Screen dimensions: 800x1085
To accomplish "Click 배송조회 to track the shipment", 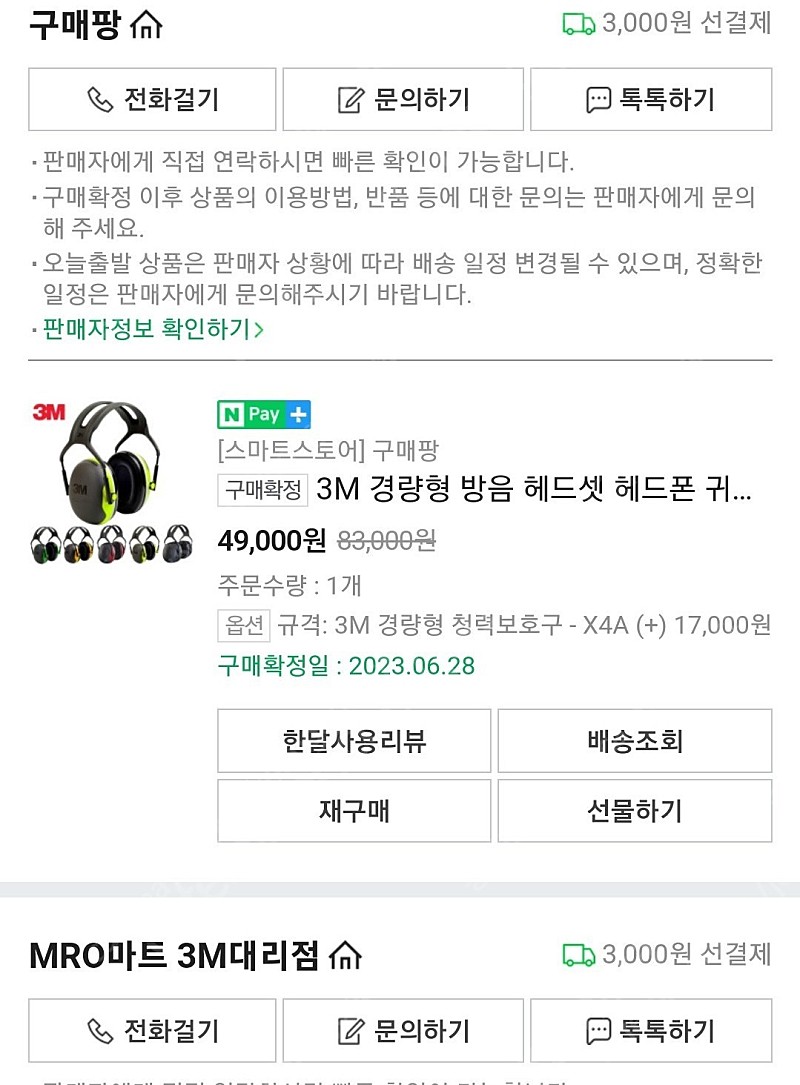I will [634, 740].
